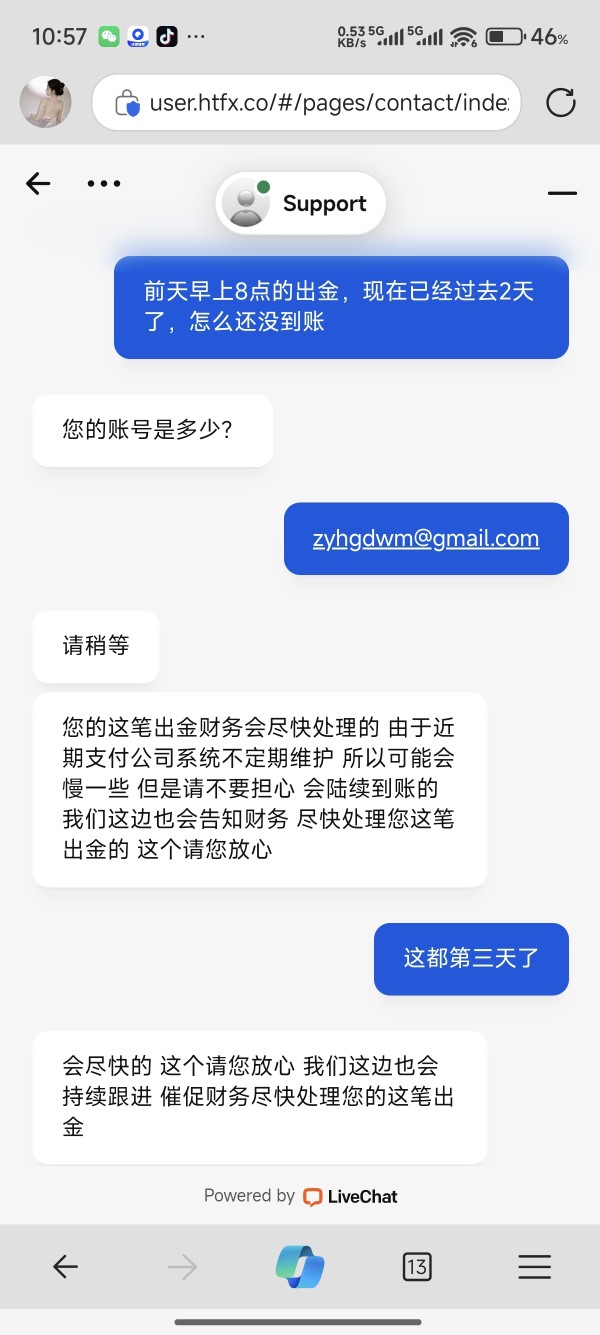
Task: Reload the page with refresh icon
Action: tap(561, 102)
